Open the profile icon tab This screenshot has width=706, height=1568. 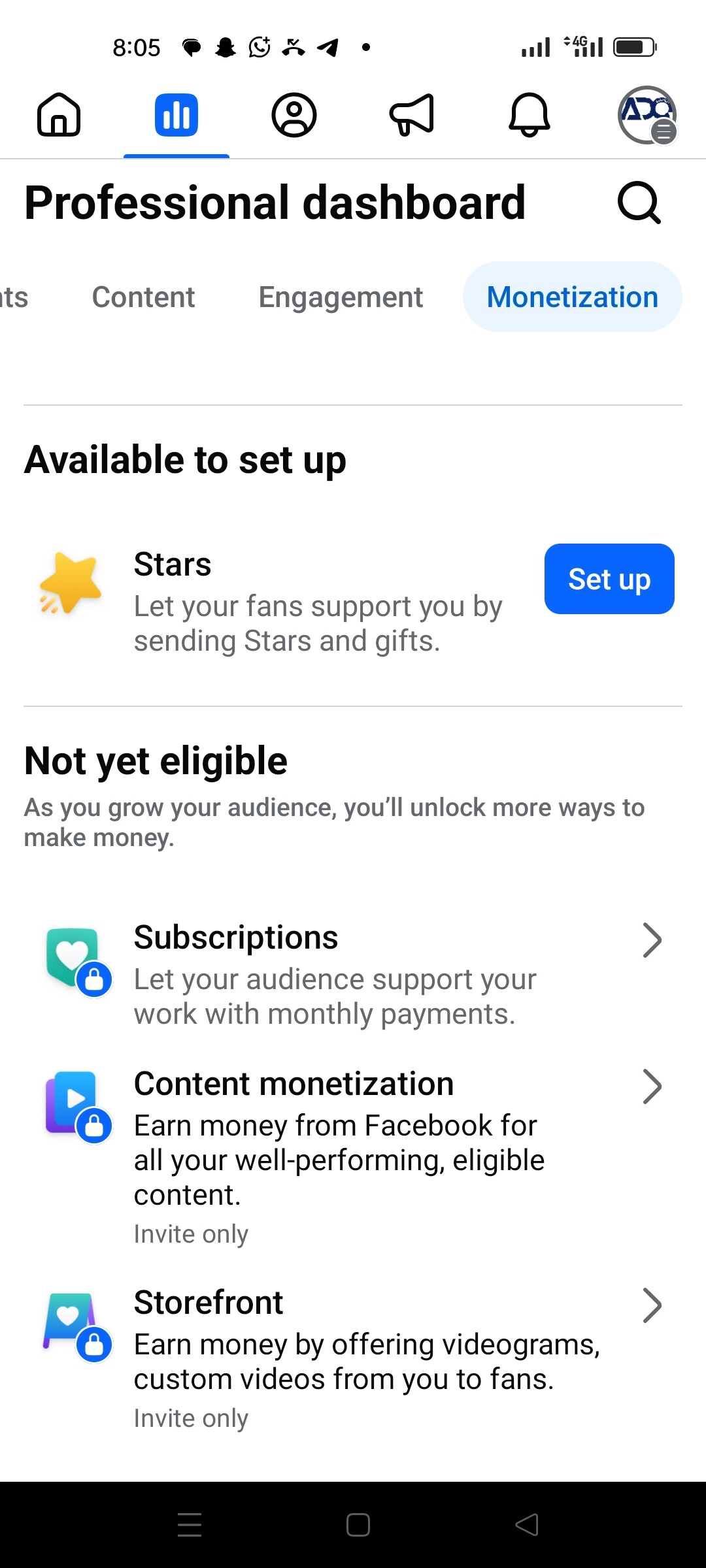pyautogui.click(x=294, y=115)
